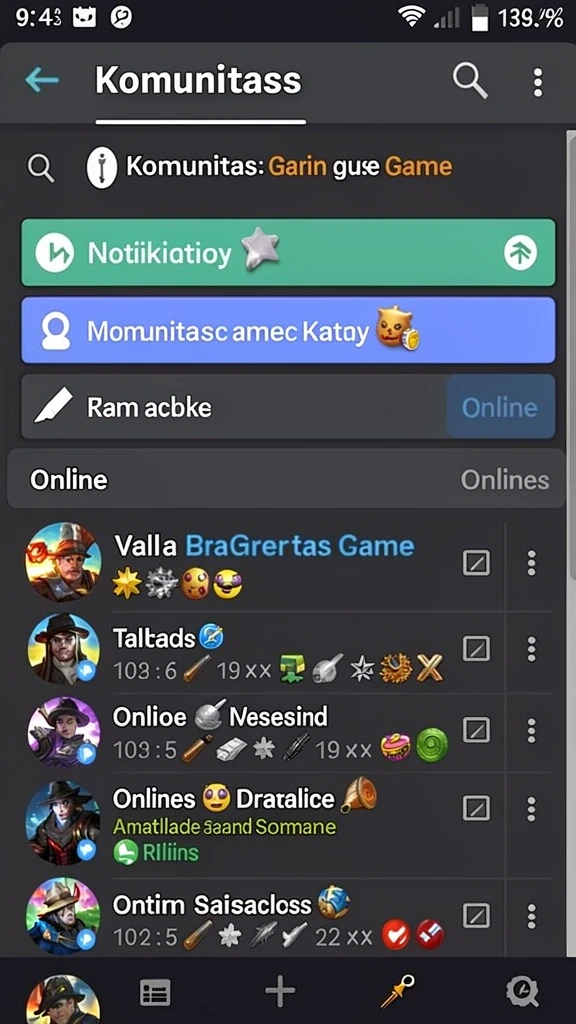This screenshot has height=1024, width=576.
Task: Tap the Online button beside Ram acbke
Action: (500, 408)
